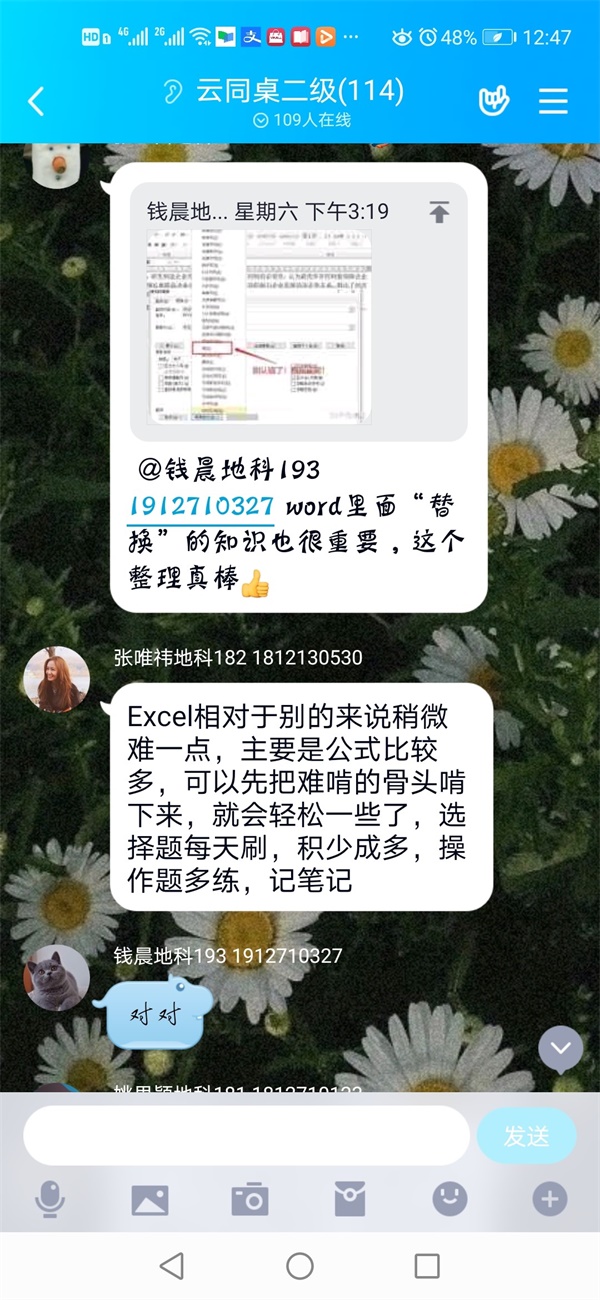Go back from the group chat
The width and height of the screenshot is (600, 1300).
pyautogui.click(x=36, y=101)
